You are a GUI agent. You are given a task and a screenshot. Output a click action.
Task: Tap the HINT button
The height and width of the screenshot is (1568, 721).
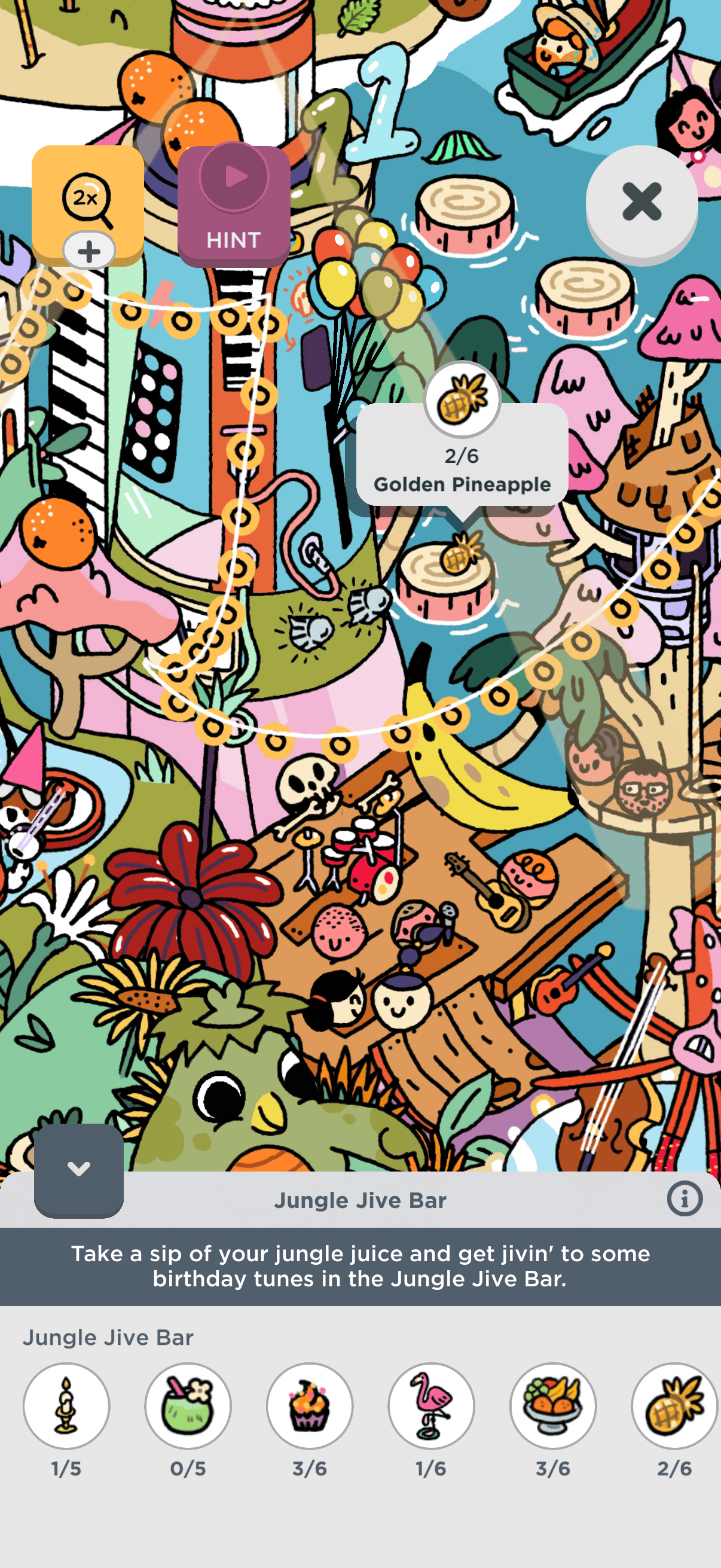234,205
